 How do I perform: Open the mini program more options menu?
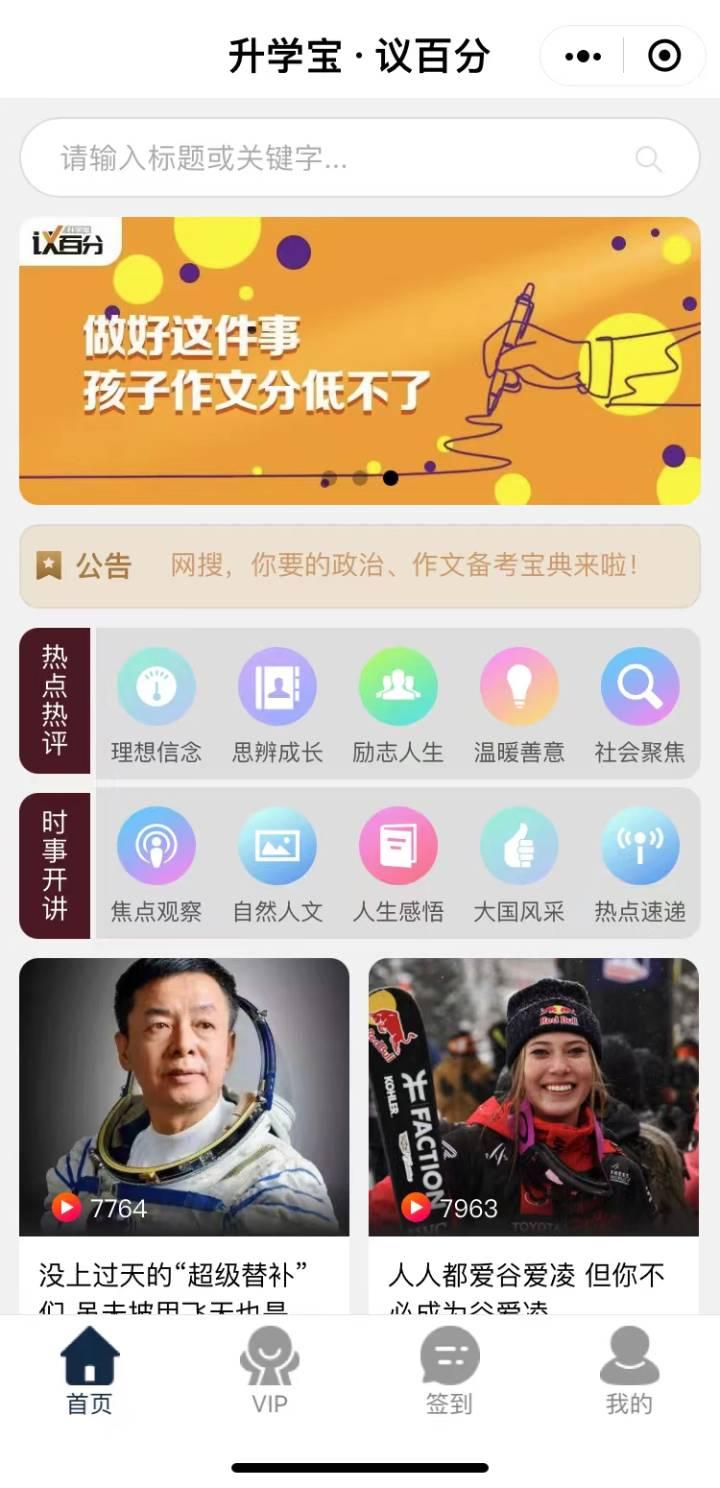[583, 56]
